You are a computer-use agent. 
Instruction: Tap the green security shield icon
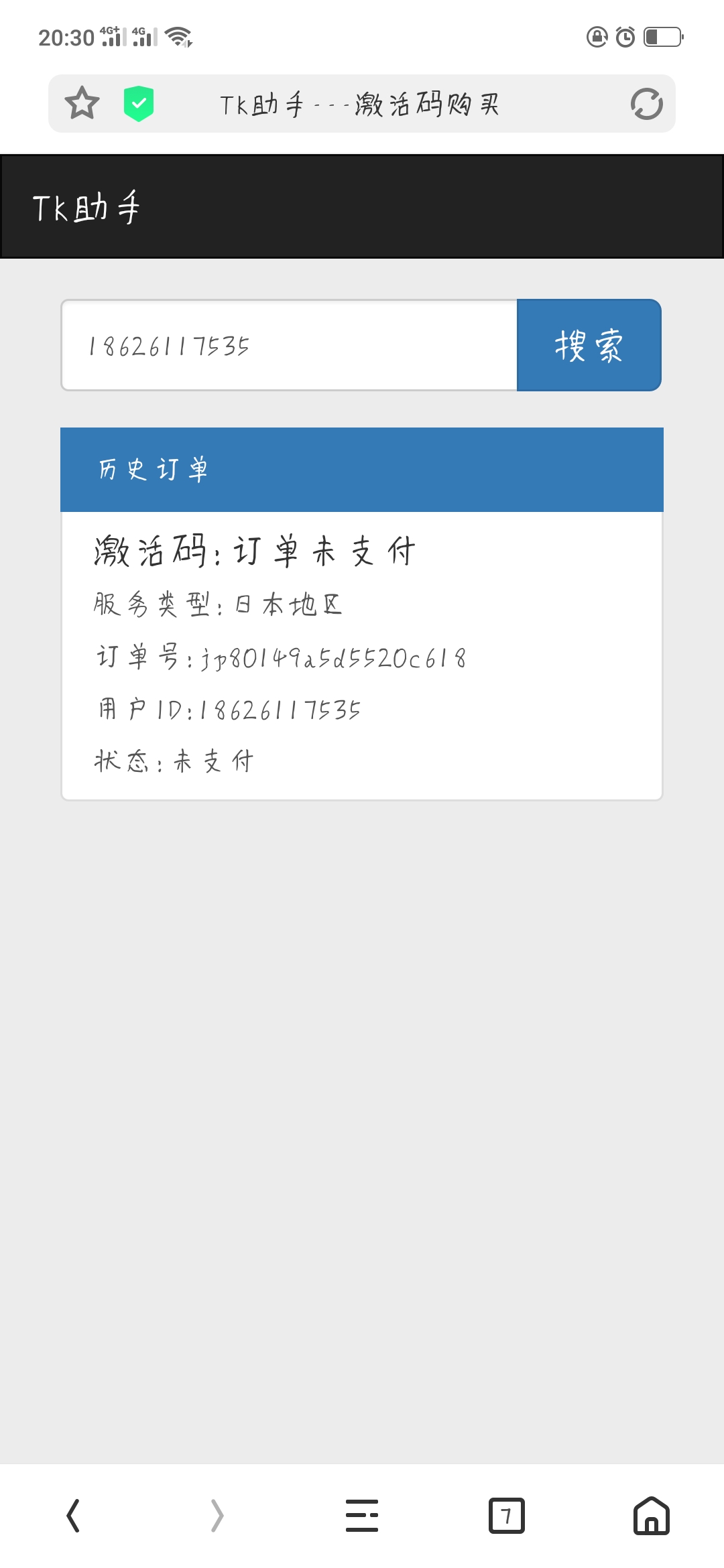(x=139, y=104)
